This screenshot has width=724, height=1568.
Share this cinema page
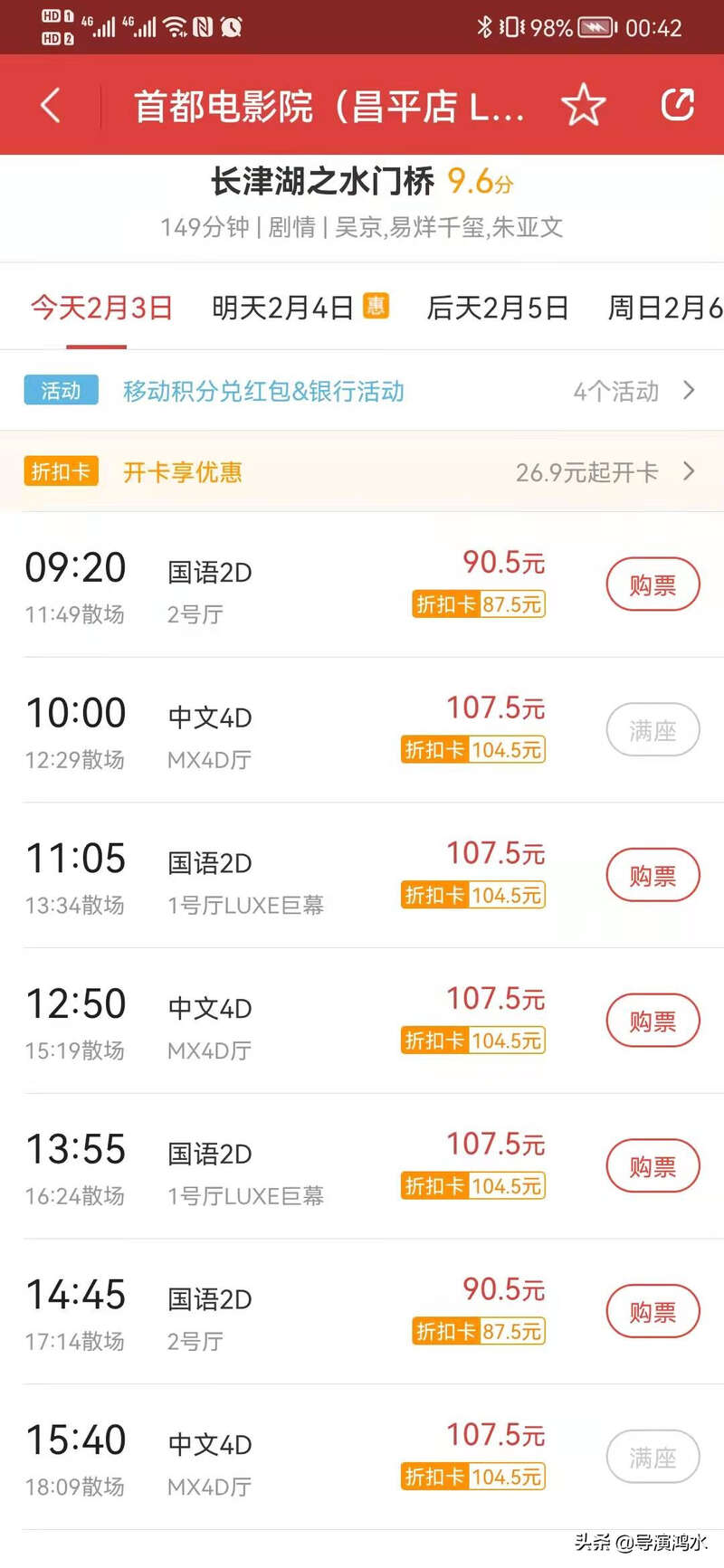click(x=677, y=105)
